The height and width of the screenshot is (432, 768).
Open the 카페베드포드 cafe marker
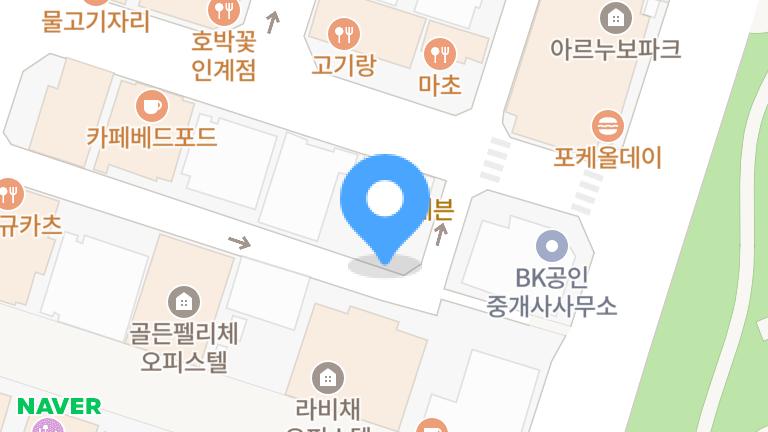[x=151, y=105]
